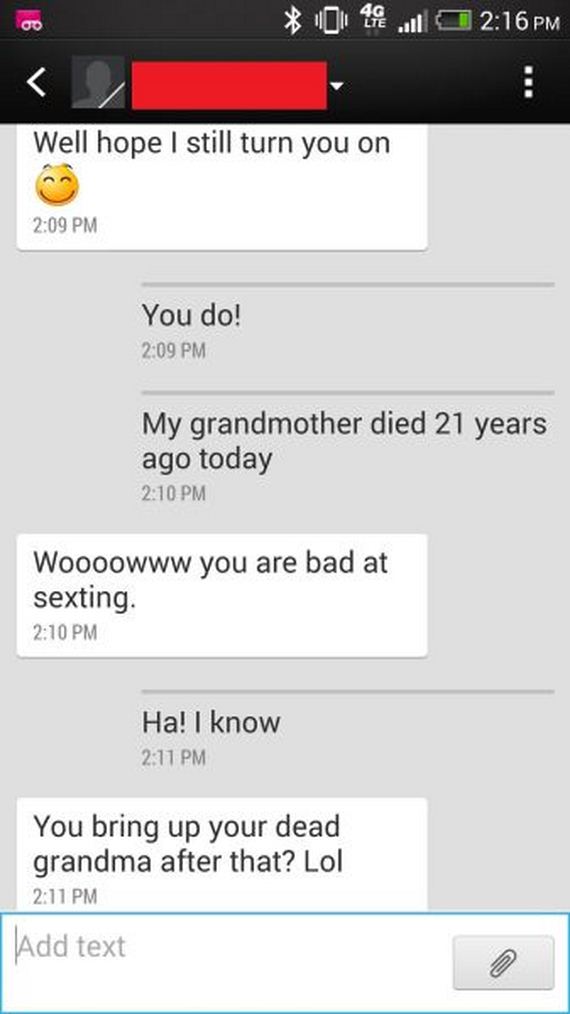Tap the Add text message field
This screenshot has height=1014, width=570.
228,962
